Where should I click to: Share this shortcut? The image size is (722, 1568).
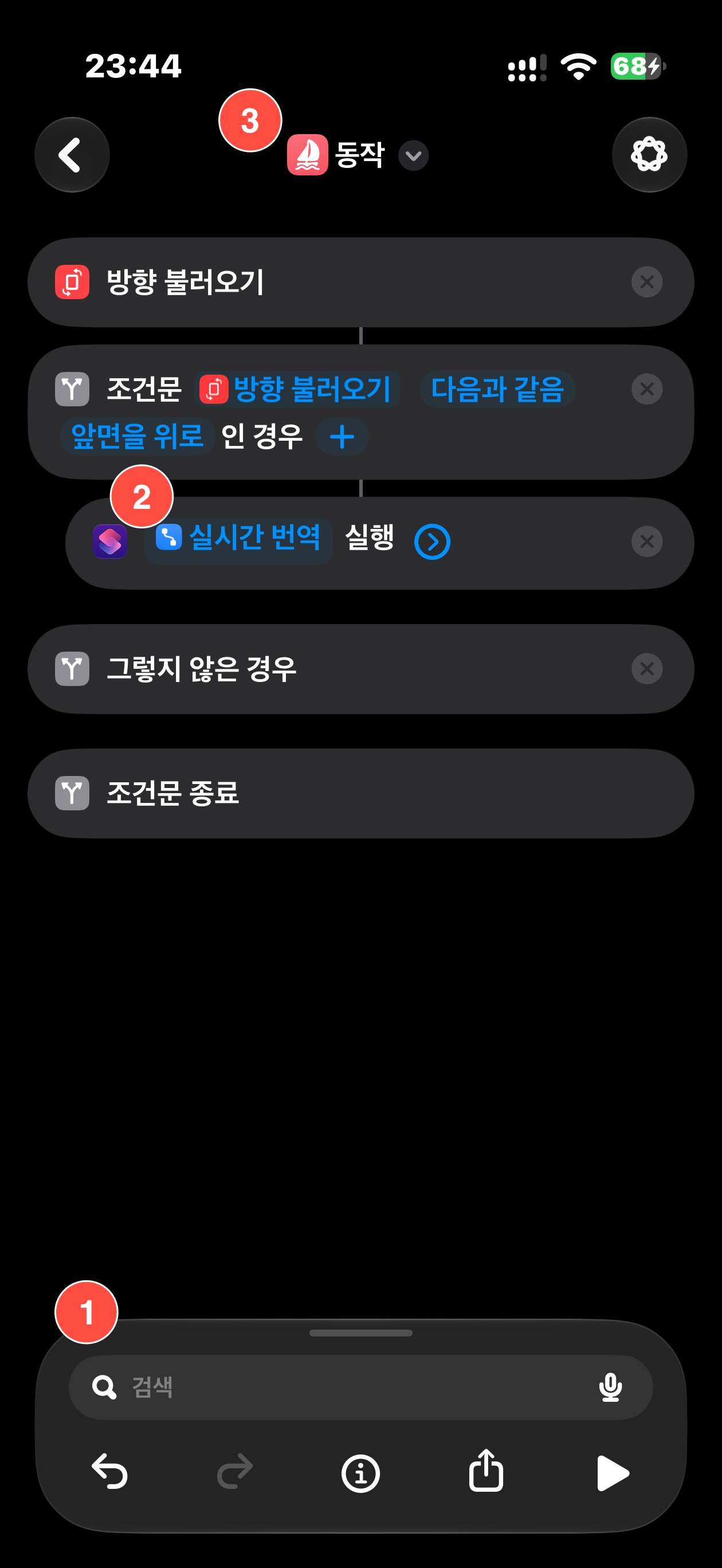pyautogui.click(x=486, y=1471)
